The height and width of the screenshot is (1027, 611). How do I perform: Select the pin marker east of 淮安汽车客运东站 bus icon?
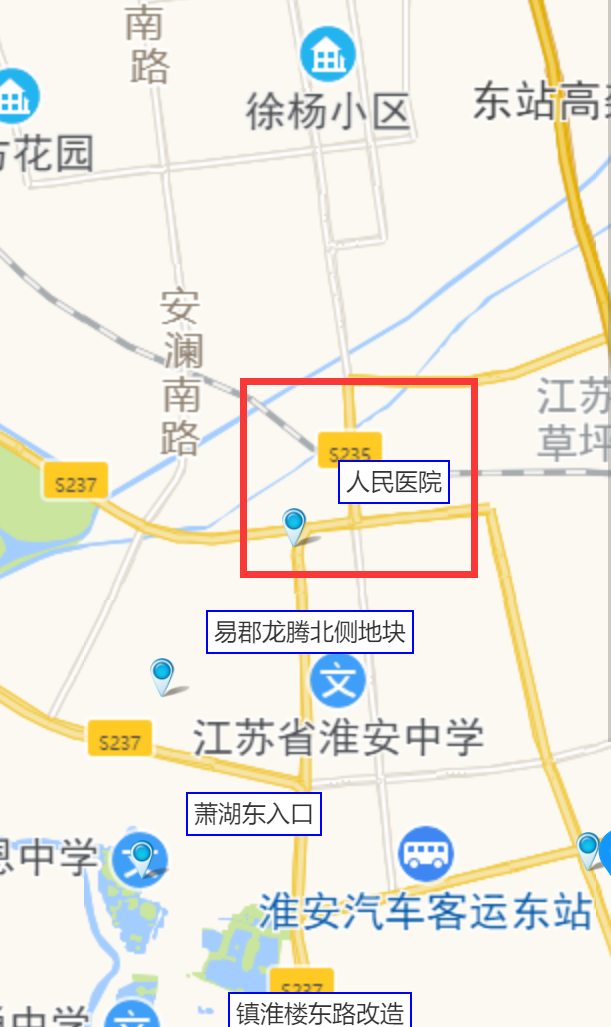pyautogui.click(x=588, y=851)
